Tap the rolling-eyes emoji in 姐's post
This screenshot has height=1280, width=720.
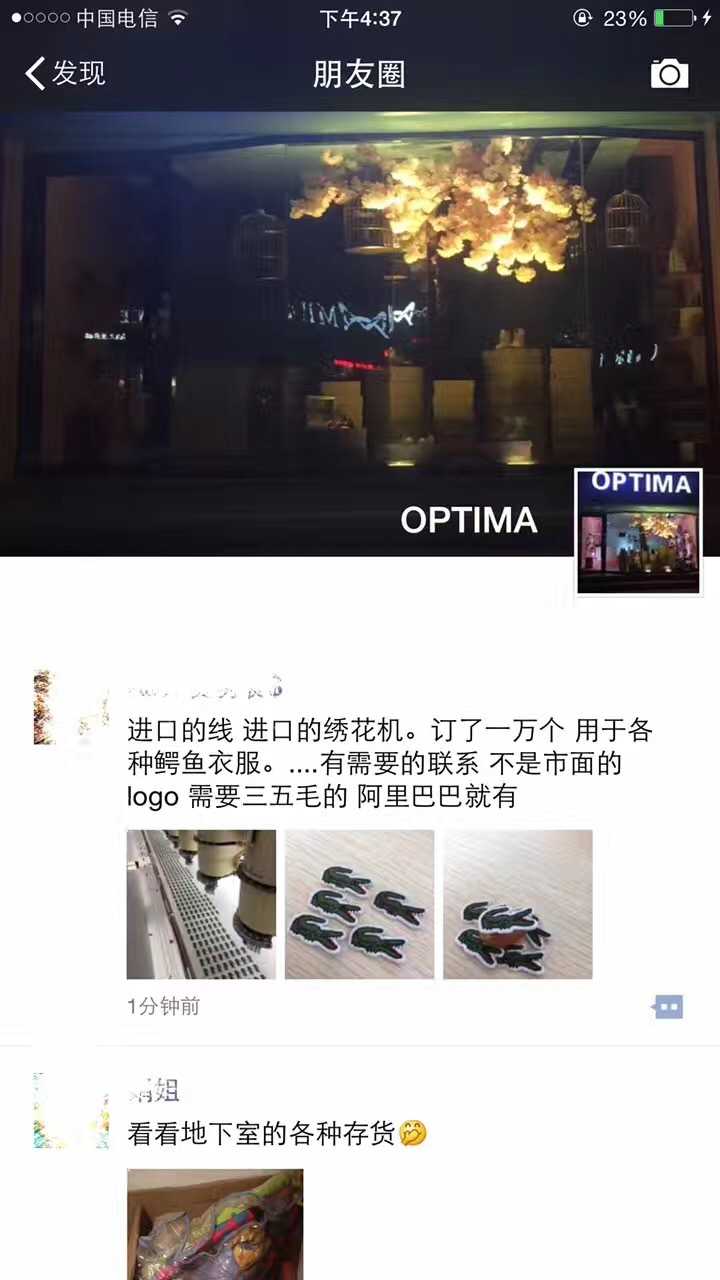(415, 1135)
